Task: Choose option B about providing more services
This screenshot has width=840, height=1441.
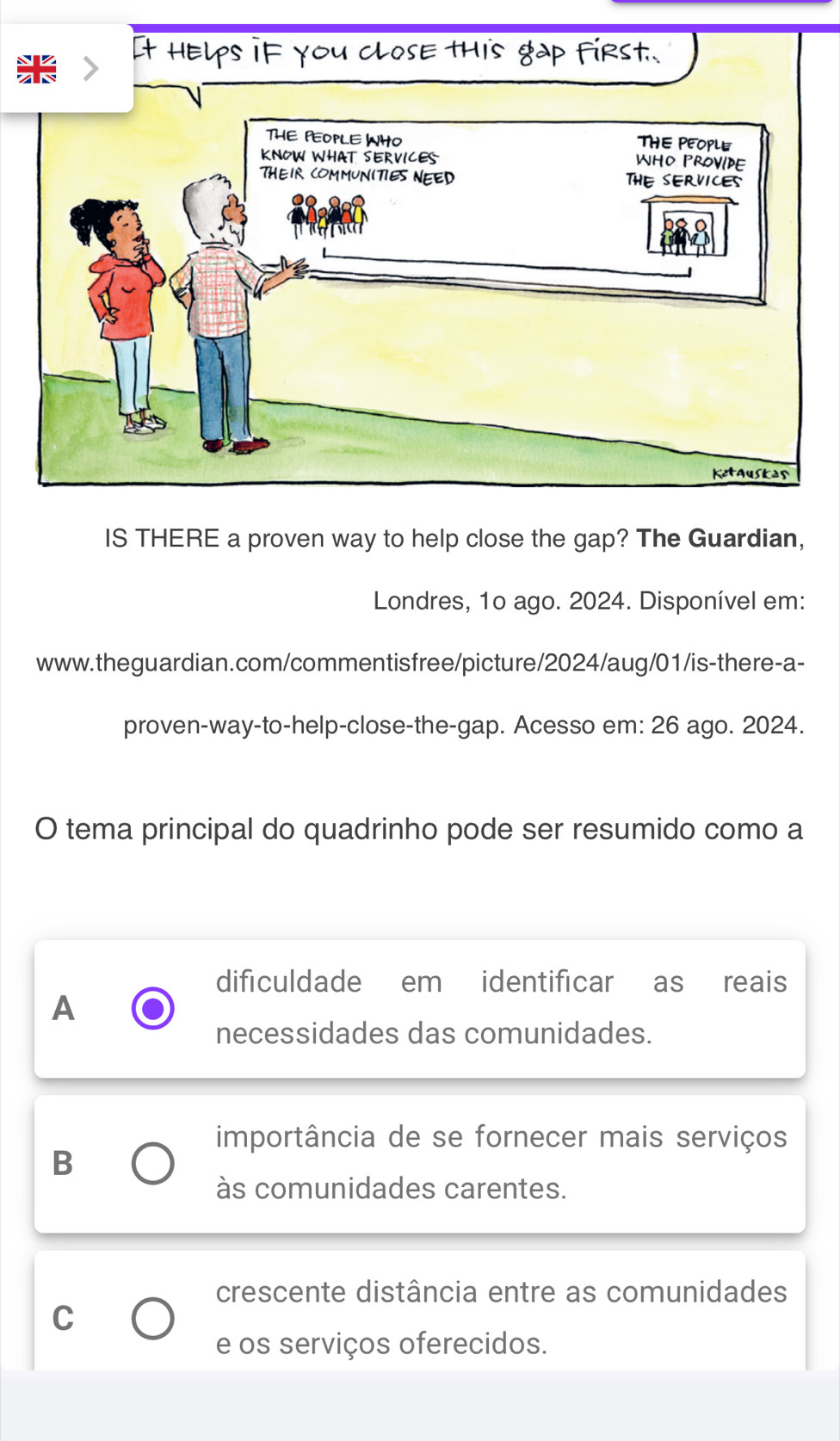Action: click(153, 1163)
